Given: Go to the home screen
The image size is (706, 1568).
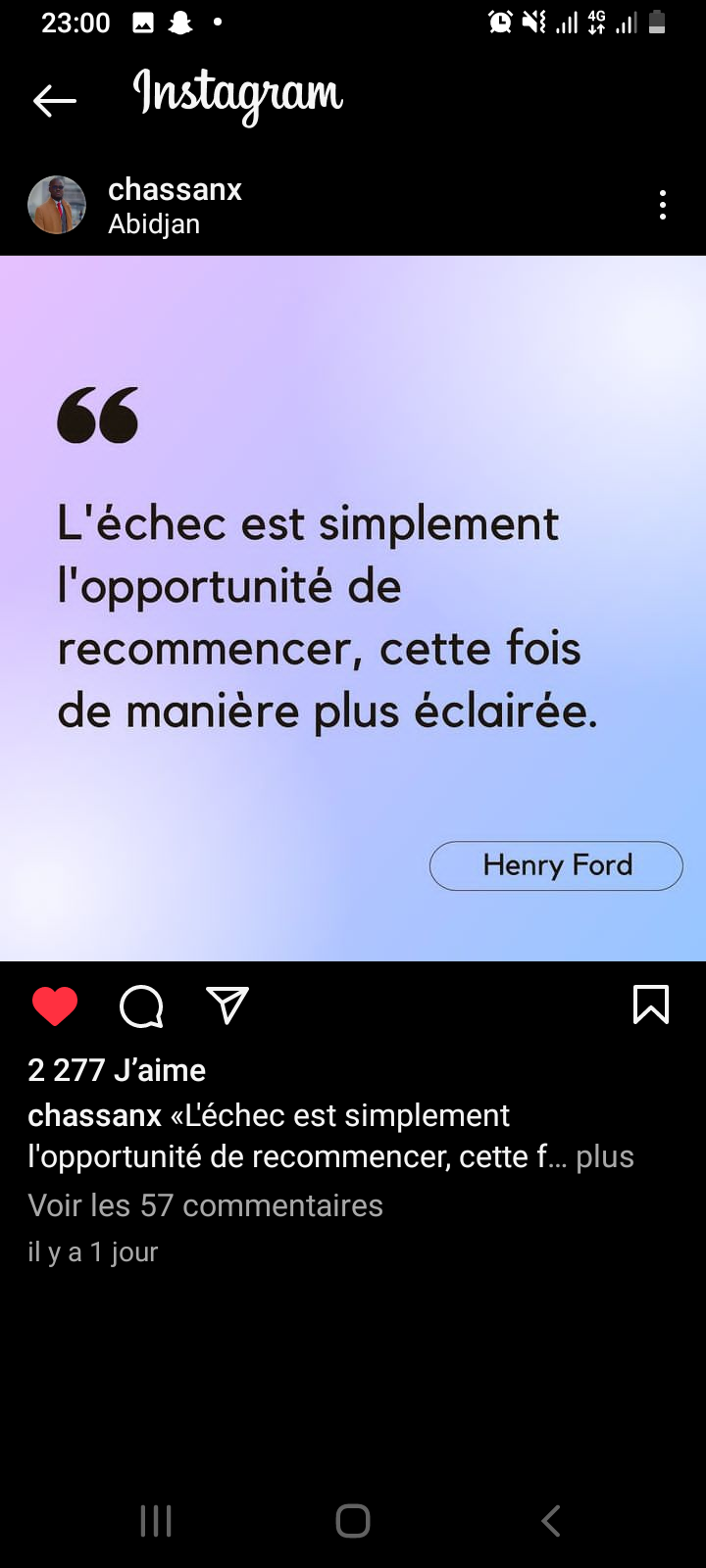Looking at the screenshot, I should tap(353, 1521).
